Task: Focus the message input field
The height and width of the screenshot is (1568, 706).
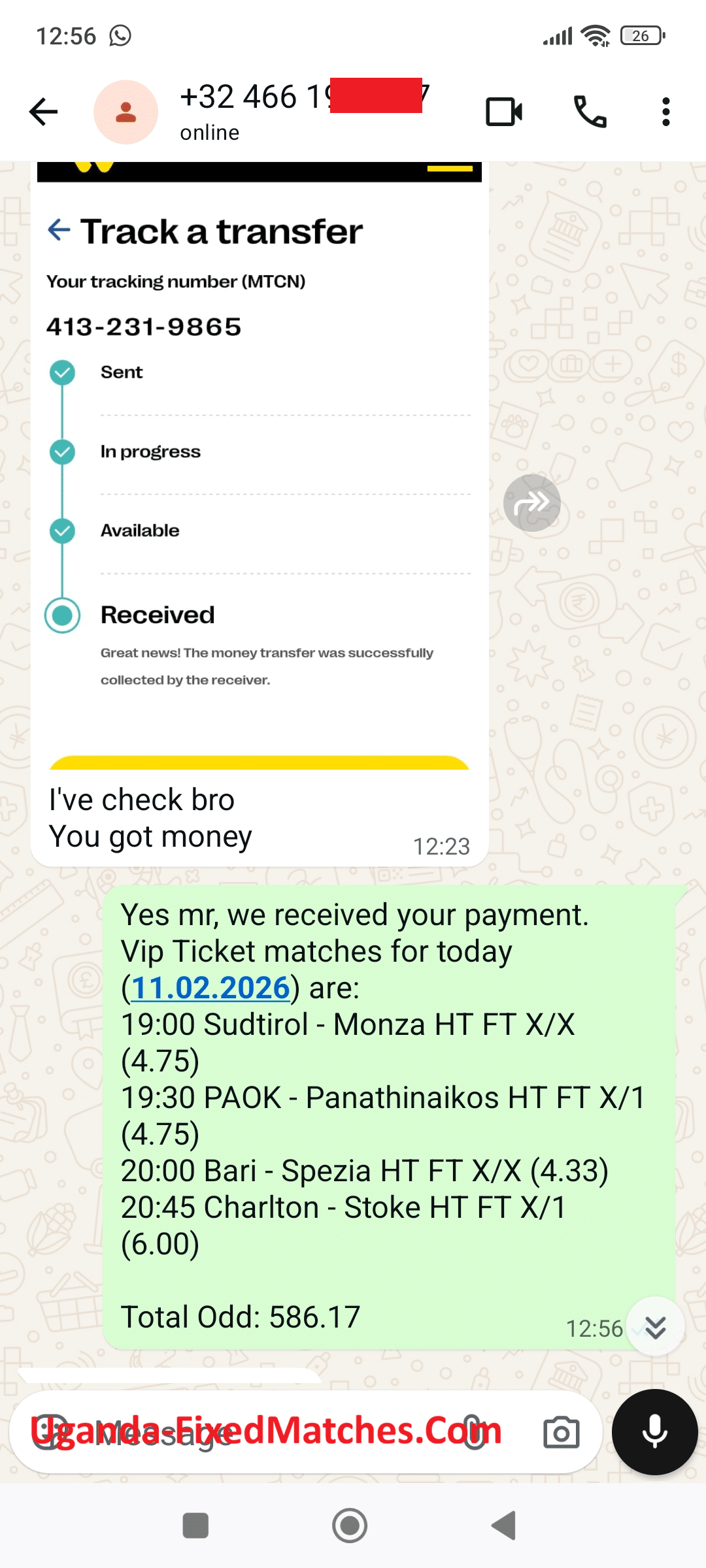Action: (261, 1432)
